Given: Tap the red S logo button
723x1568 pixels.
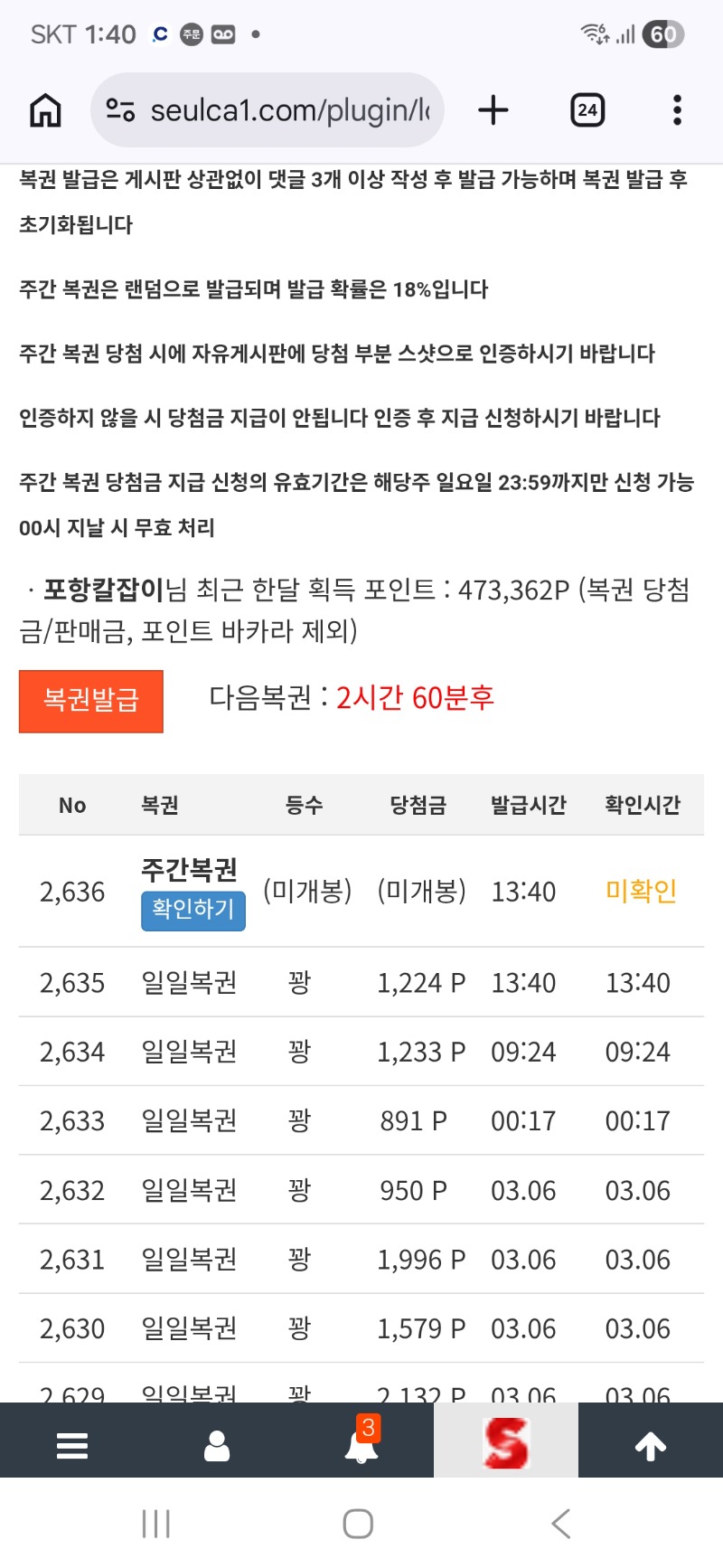Looking at the screenshot, I should (x=506, y=1443).
